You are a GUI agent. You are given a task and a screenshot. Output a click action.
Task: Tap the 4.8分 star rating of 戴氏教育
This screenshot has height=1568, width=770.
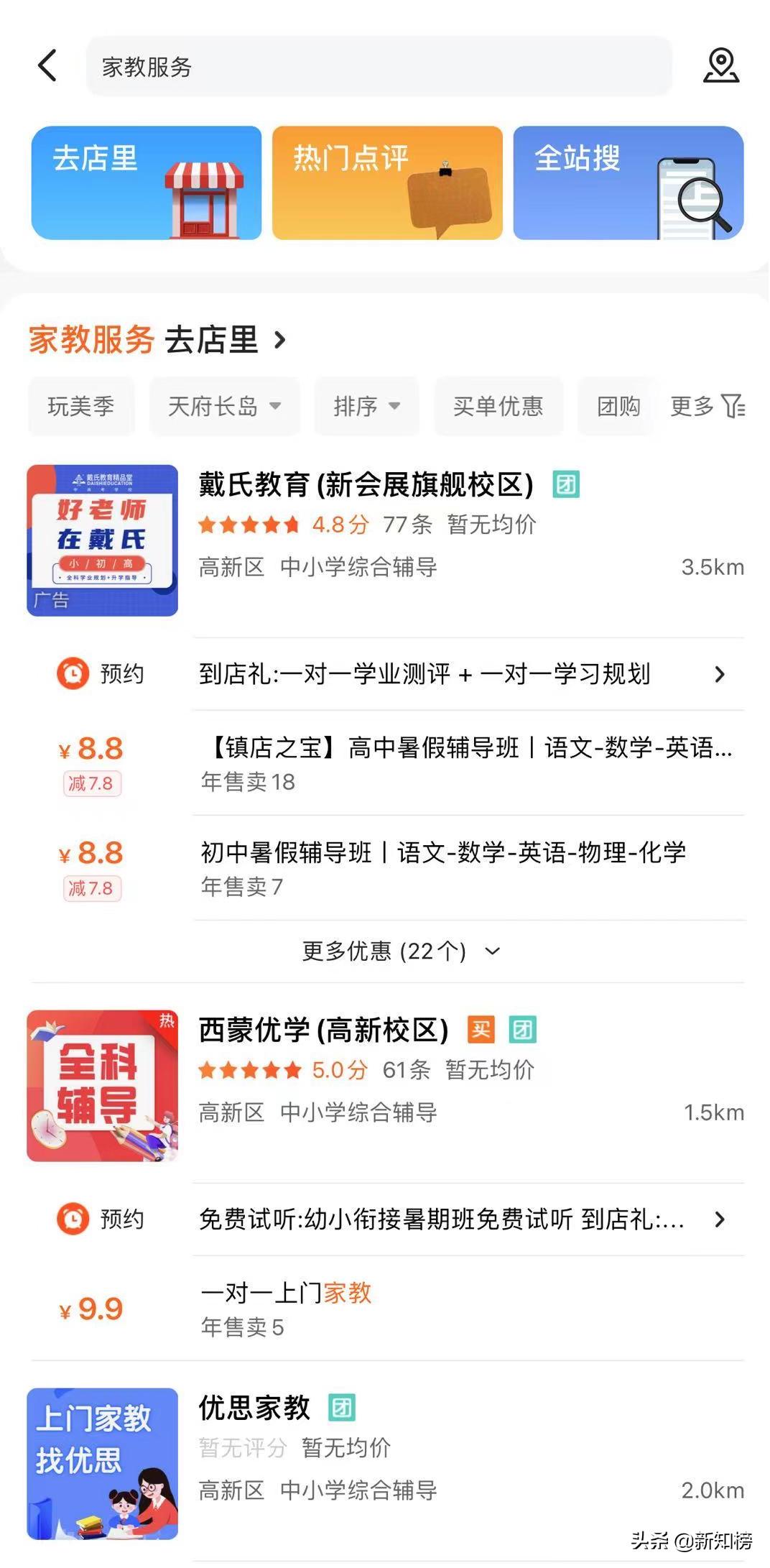[338, 525]
